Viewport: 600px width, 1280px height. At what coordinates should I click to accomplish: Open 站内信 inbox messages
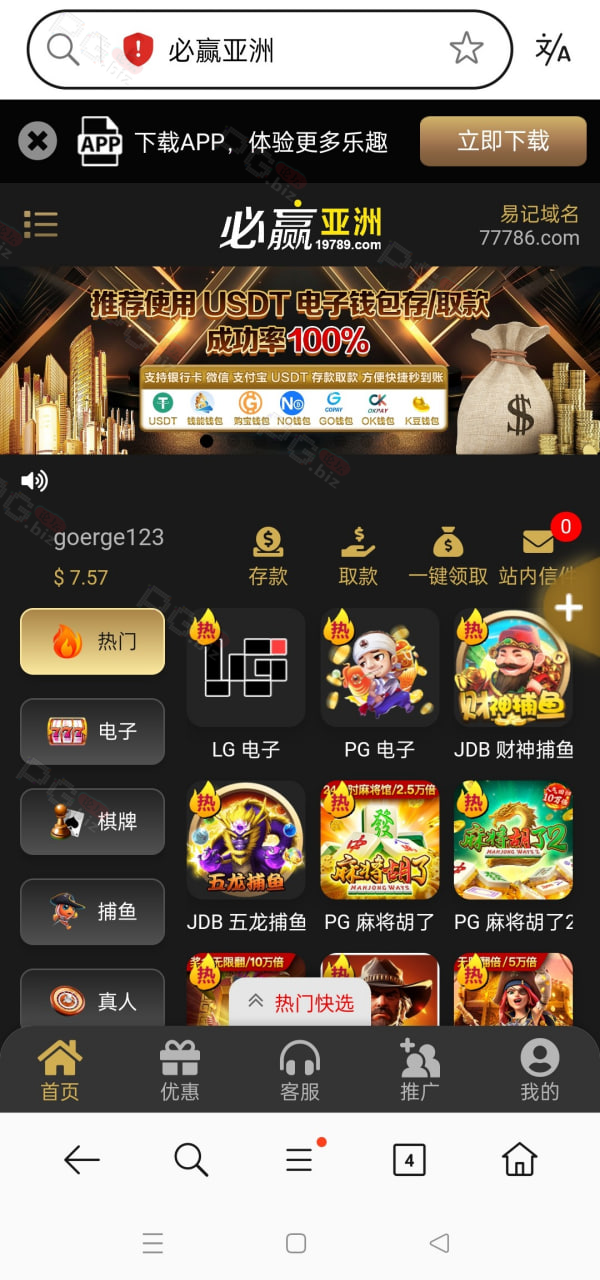(x=537, y=556)
